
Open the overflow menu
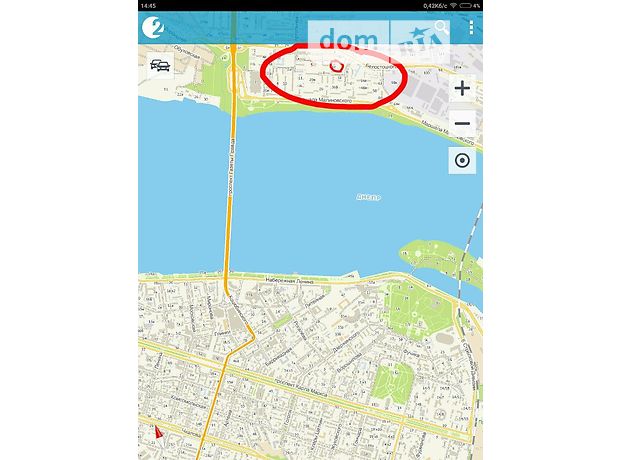(470, 27)
